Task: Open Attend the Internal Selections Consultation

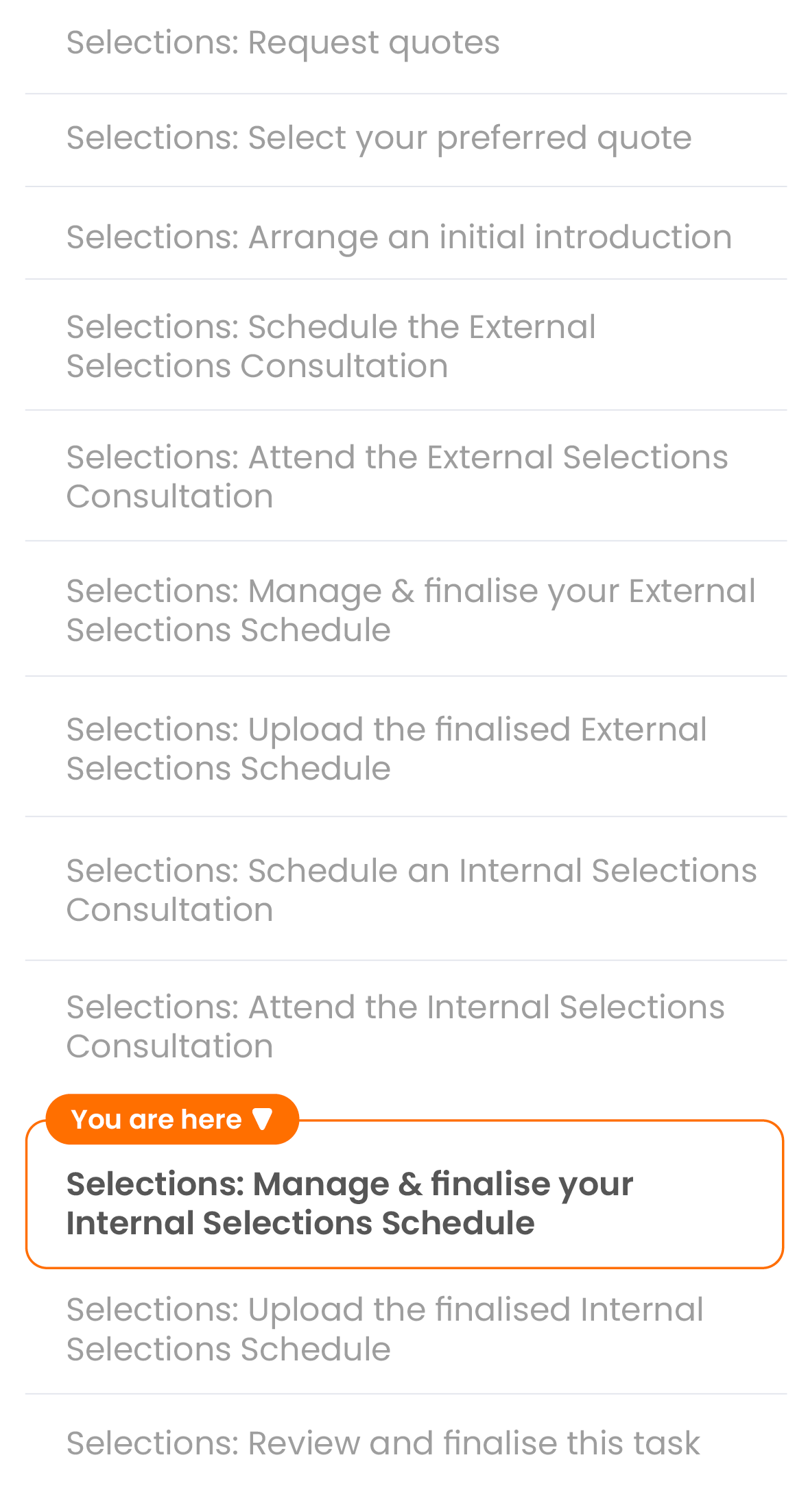Action: point(395,1027)
